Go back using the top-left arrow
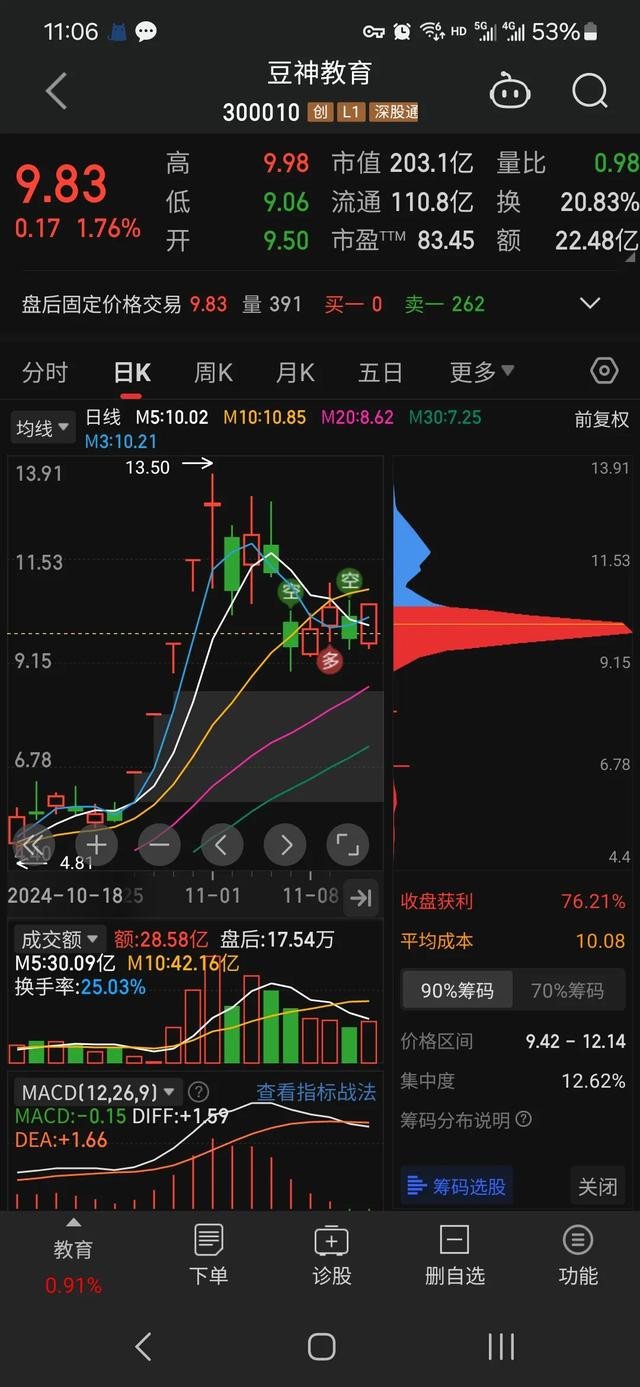The image size is (640, 1387). (57, 91)
